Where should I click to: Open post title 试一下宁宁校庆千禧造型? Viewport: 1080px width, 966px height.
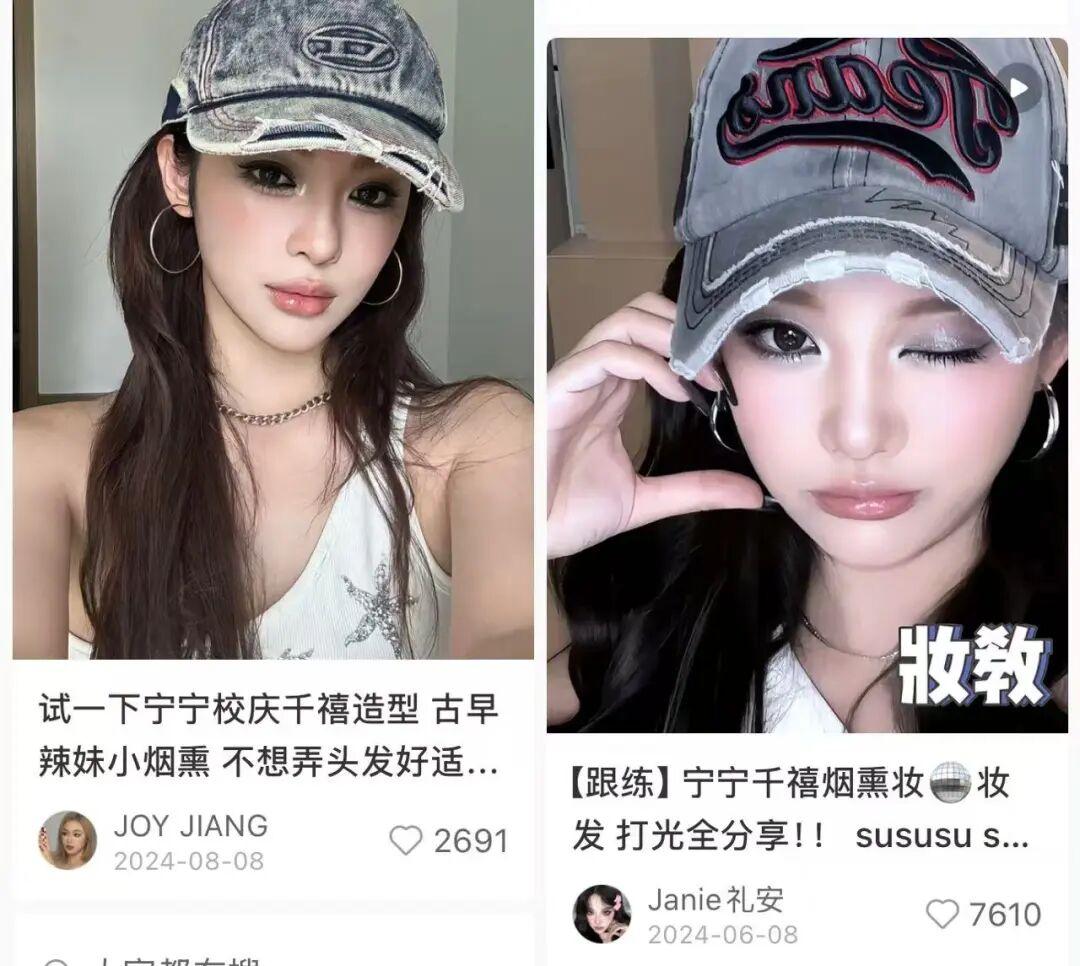pos(268,738)
